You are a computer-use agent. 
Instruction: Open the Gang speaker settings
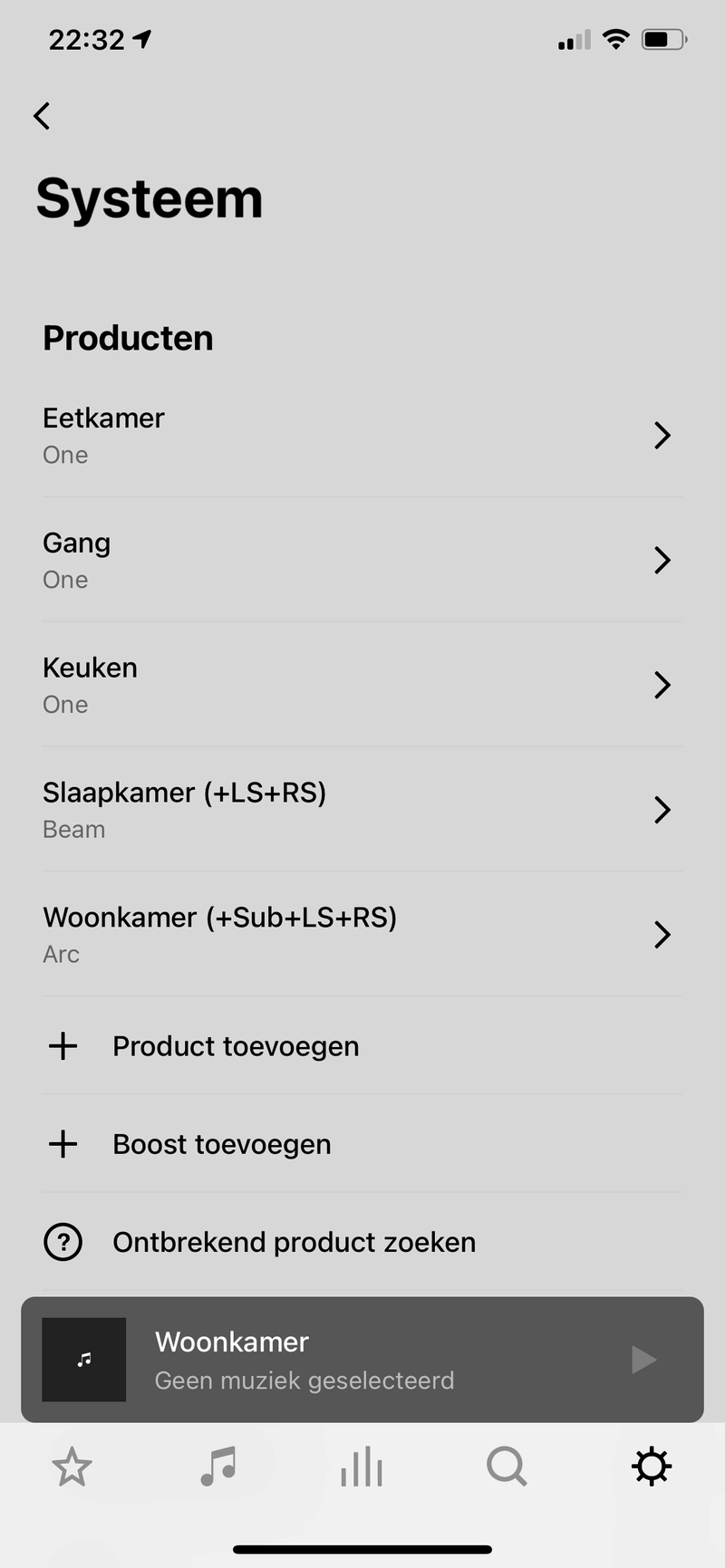point(361,560)
